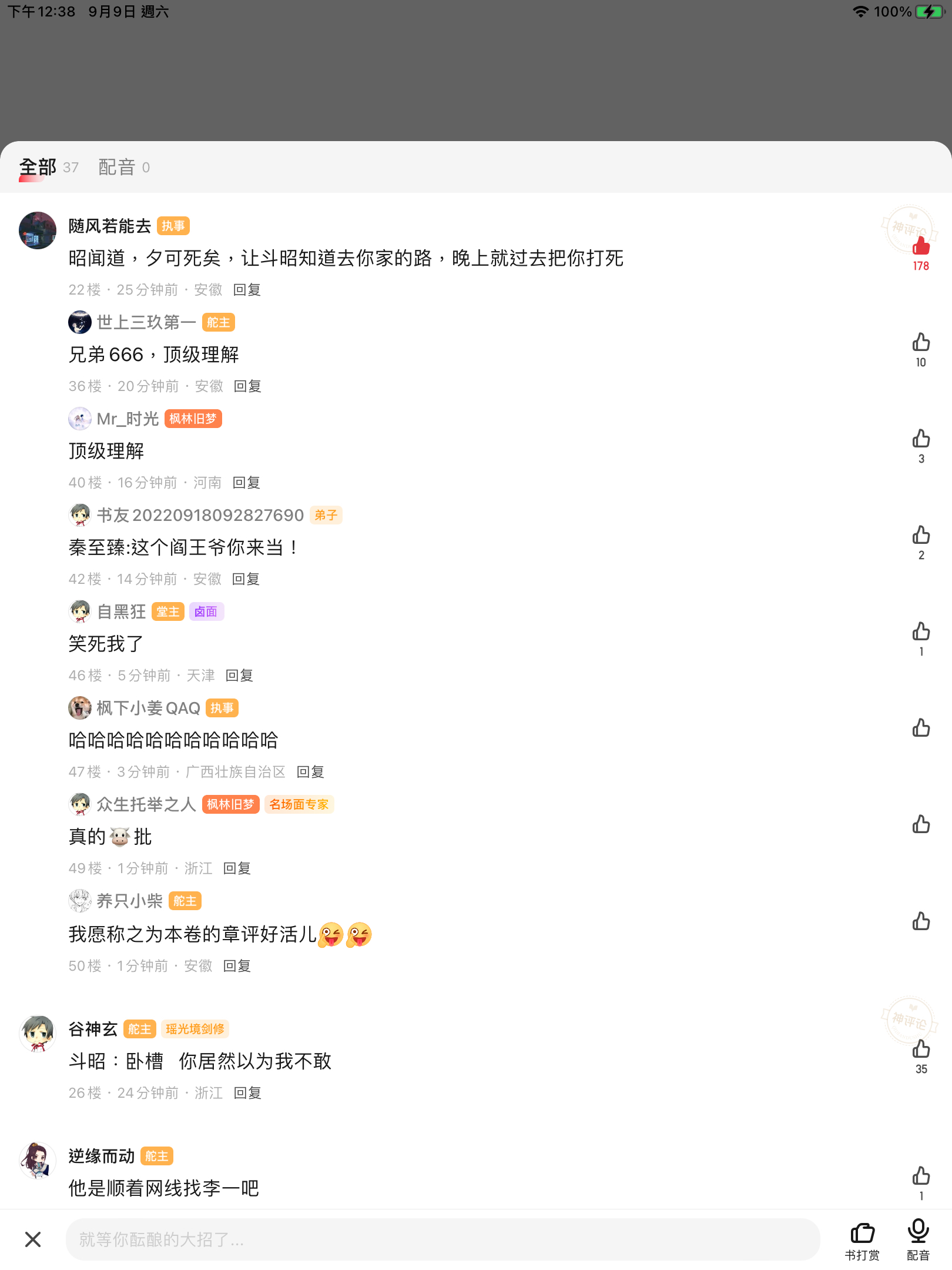The image size is (952, 1270).
Task: Tap the 配音 microphone button
Action: pos(918,1239)
